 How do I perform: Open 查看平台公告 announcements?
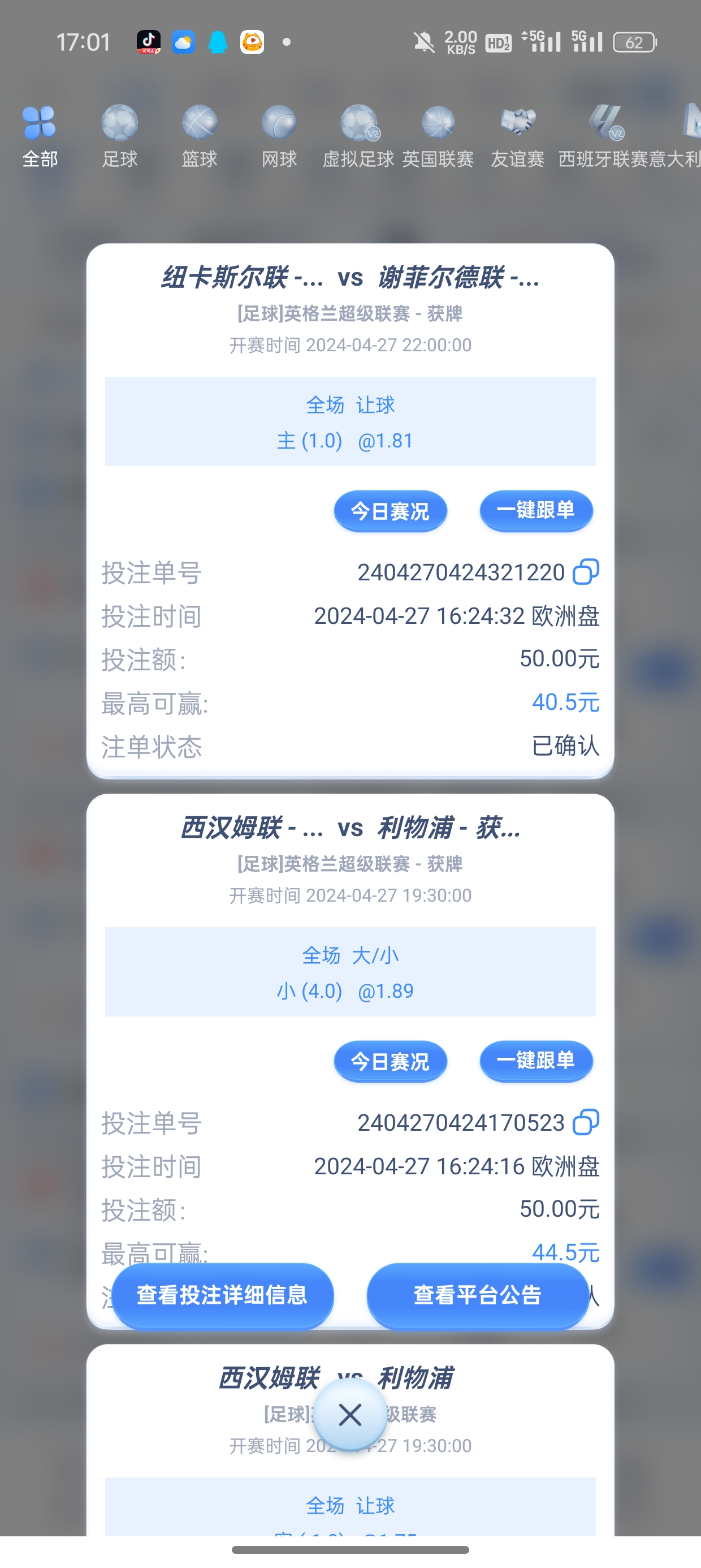(477, 1295)
